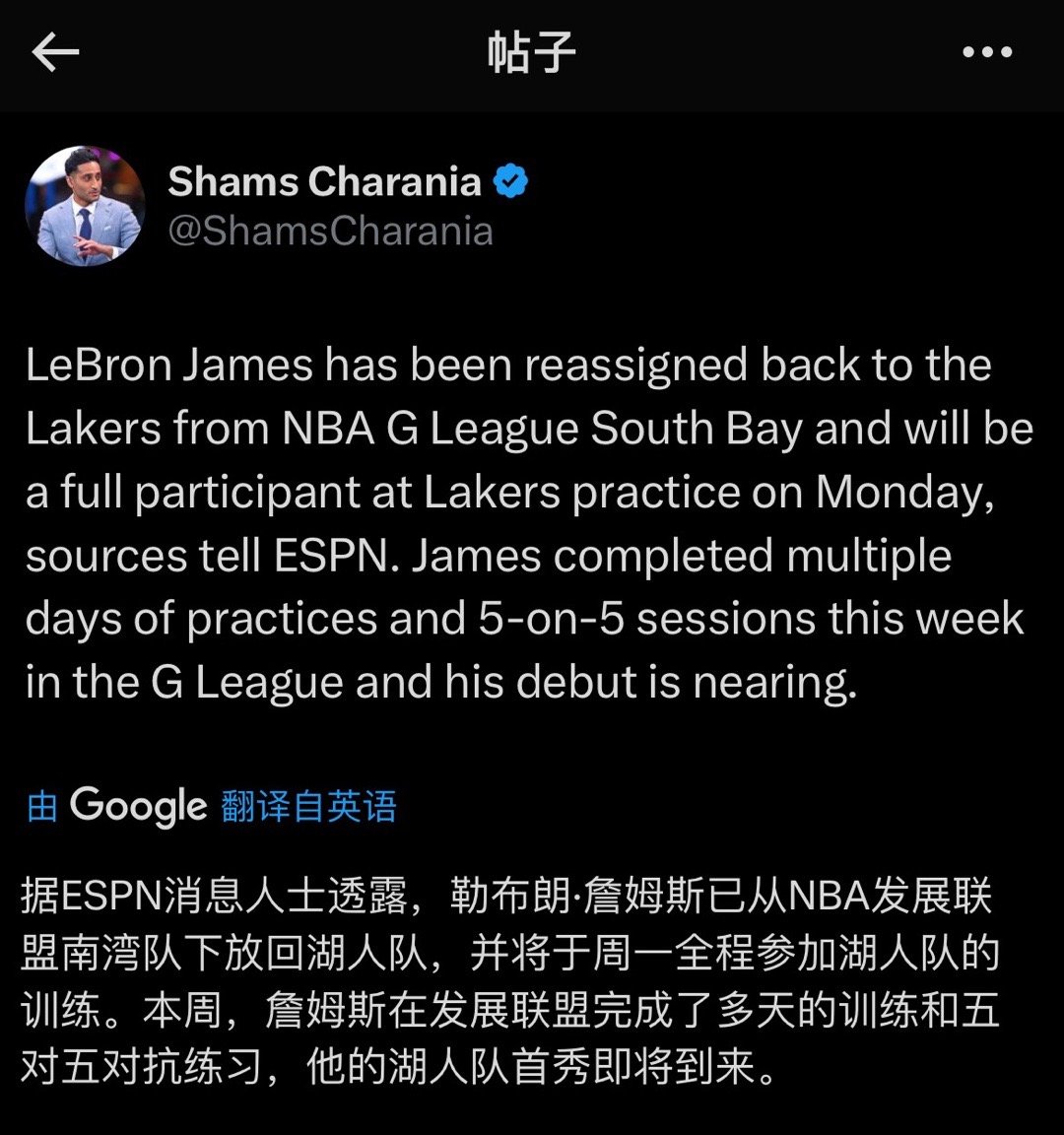Image resolution: width=1064 pixels, height=1135 pixels.
Task: Tap the display name Shams Charania
Action: [325, 181]
